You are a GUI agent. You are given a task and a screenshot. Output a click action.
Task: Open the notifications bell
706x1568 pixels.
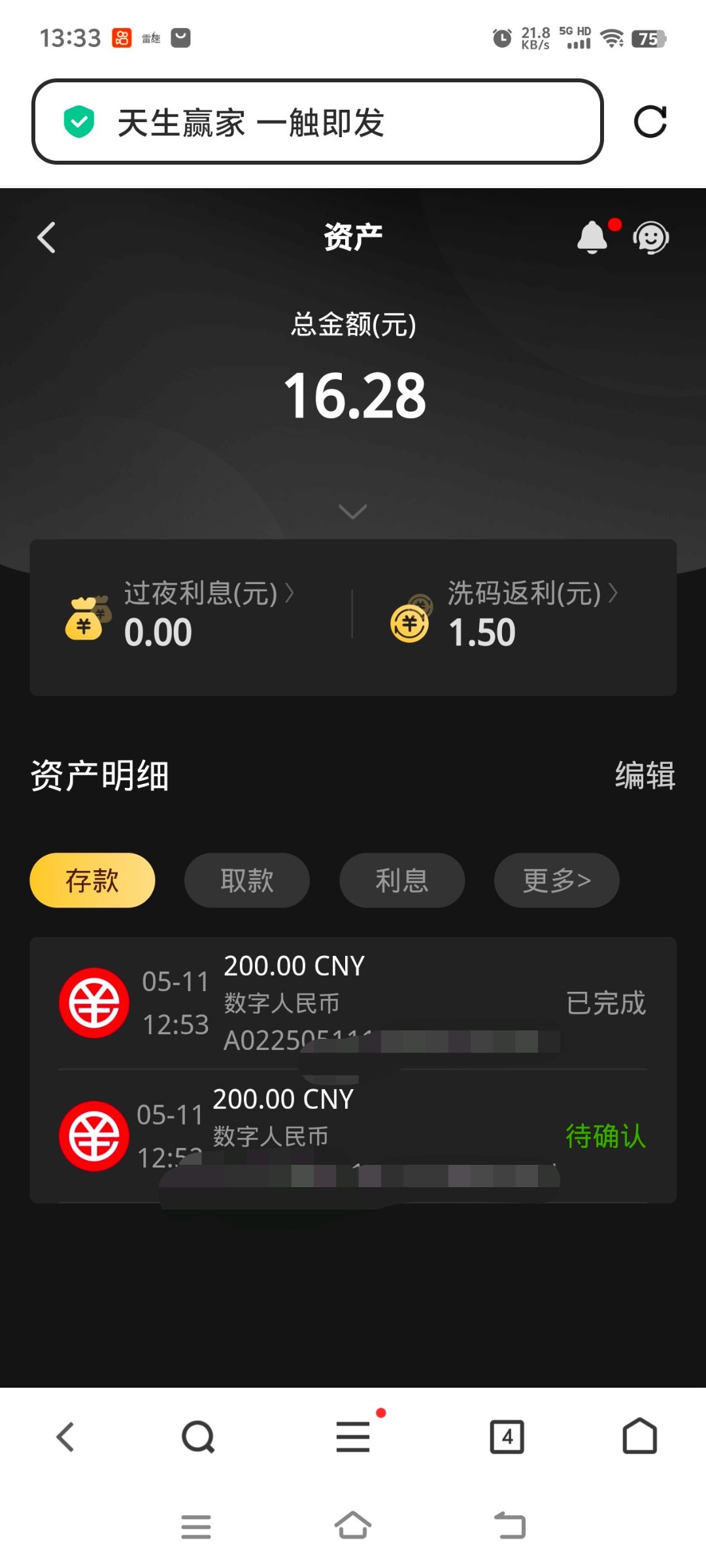592,237
